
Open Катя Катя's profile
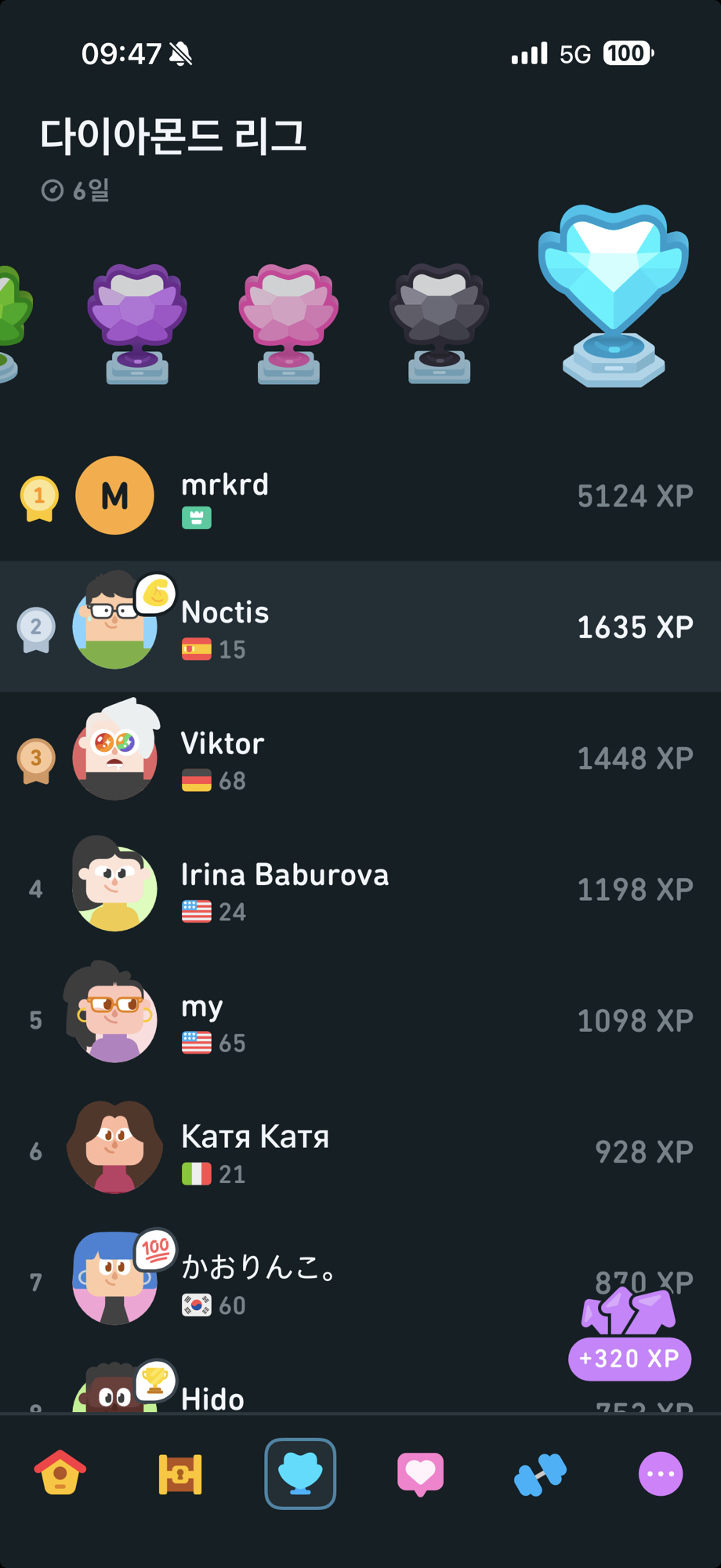click(x=360, y=1150)
